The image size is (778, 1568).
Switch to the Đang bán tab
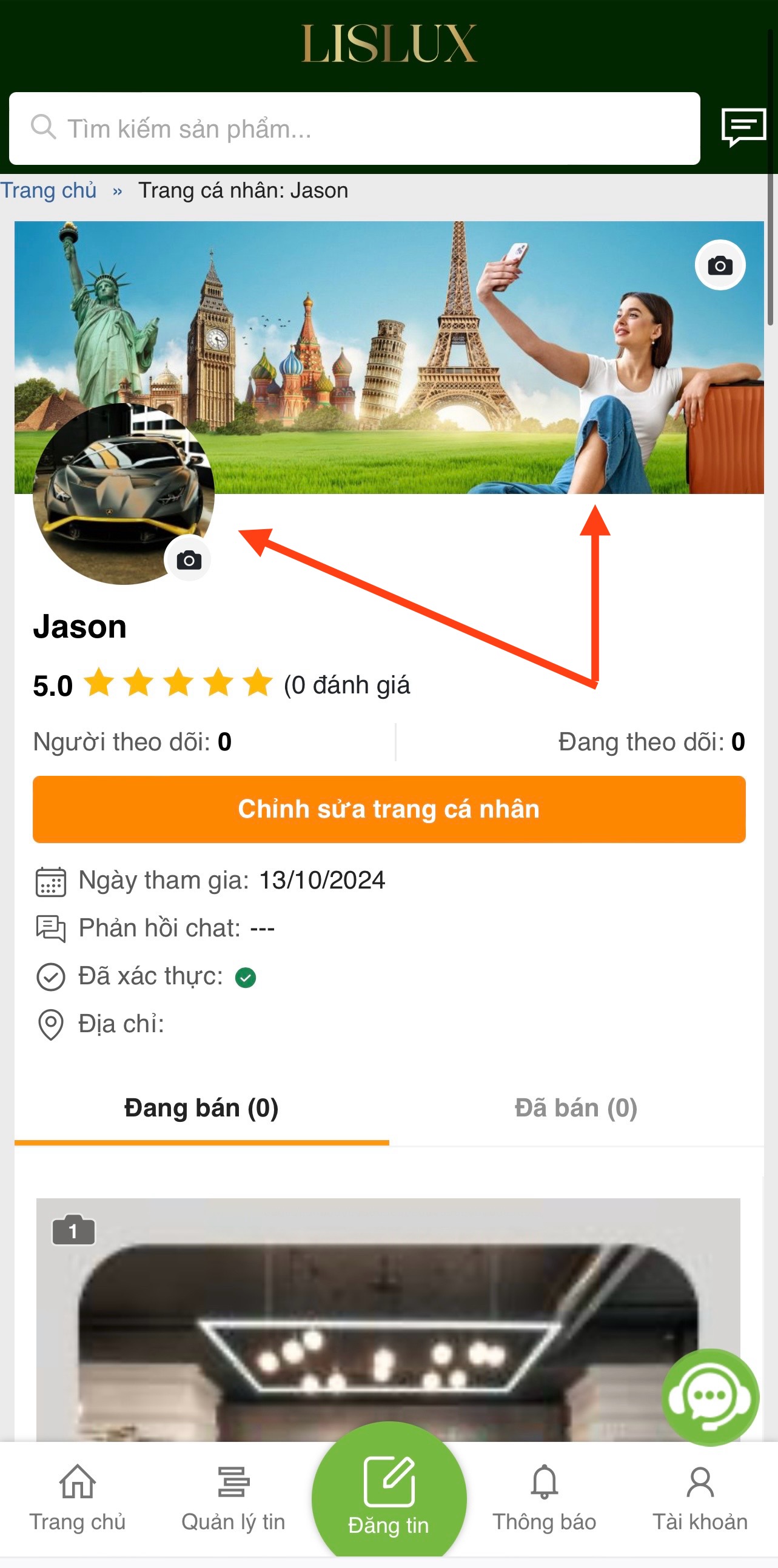(201, 1108)
